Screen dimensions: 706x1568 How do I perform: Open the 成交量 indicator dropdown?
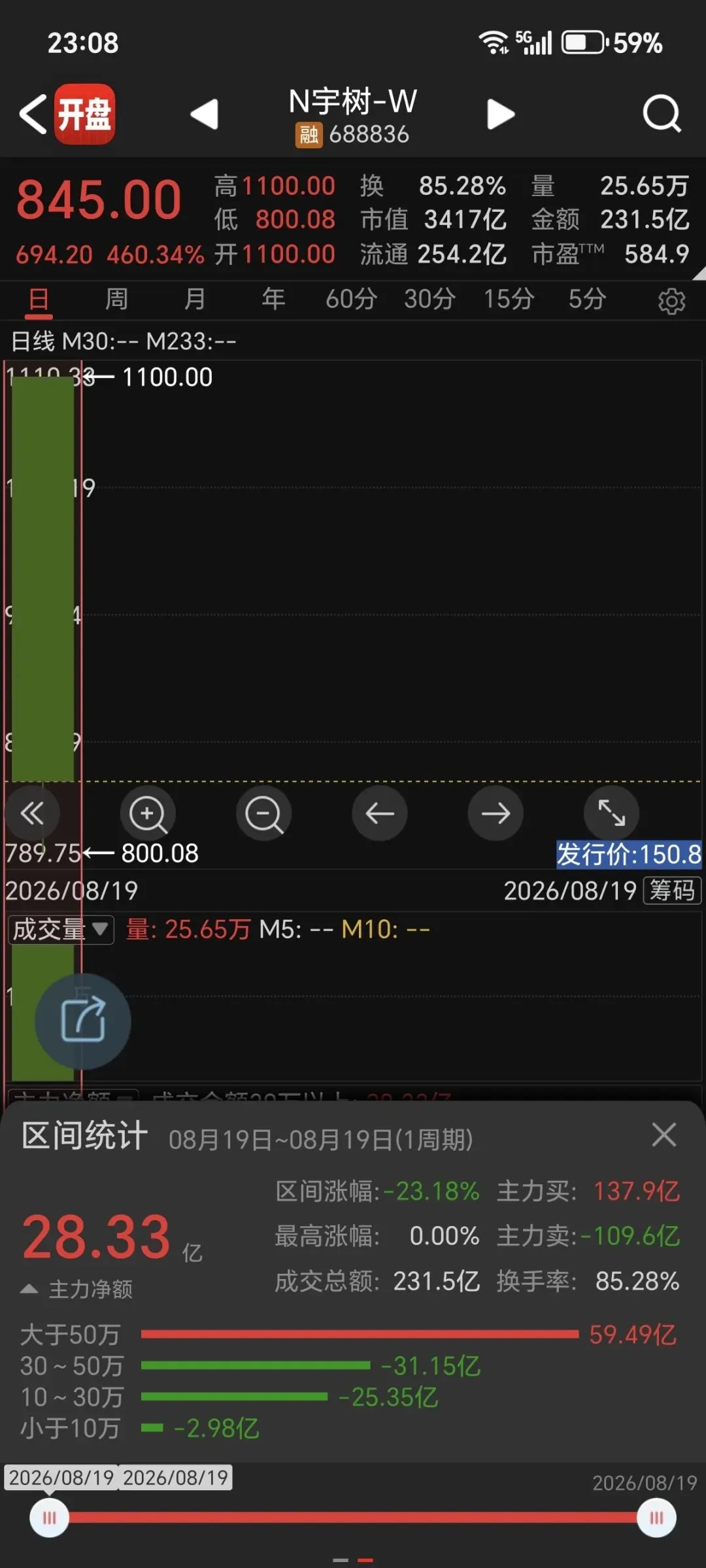coord(61,929)
